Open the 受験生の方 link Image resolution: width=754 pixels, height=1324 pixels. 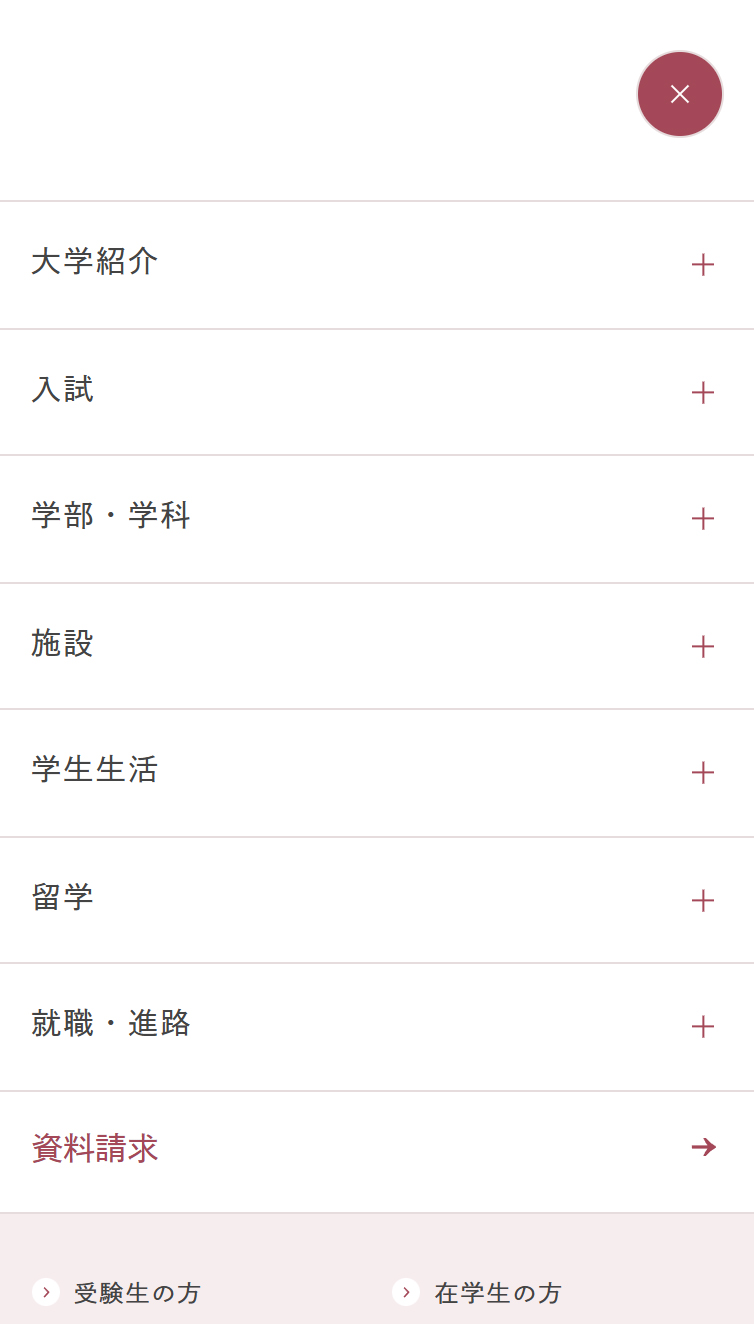tap(137, 1293)
